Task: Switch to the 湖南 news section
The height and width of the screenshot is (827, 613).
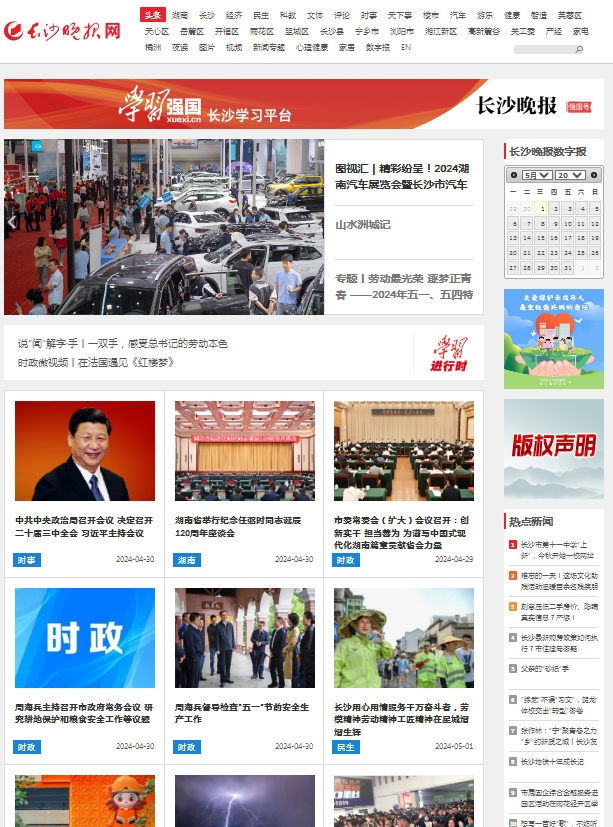Action: coord(179,16)
